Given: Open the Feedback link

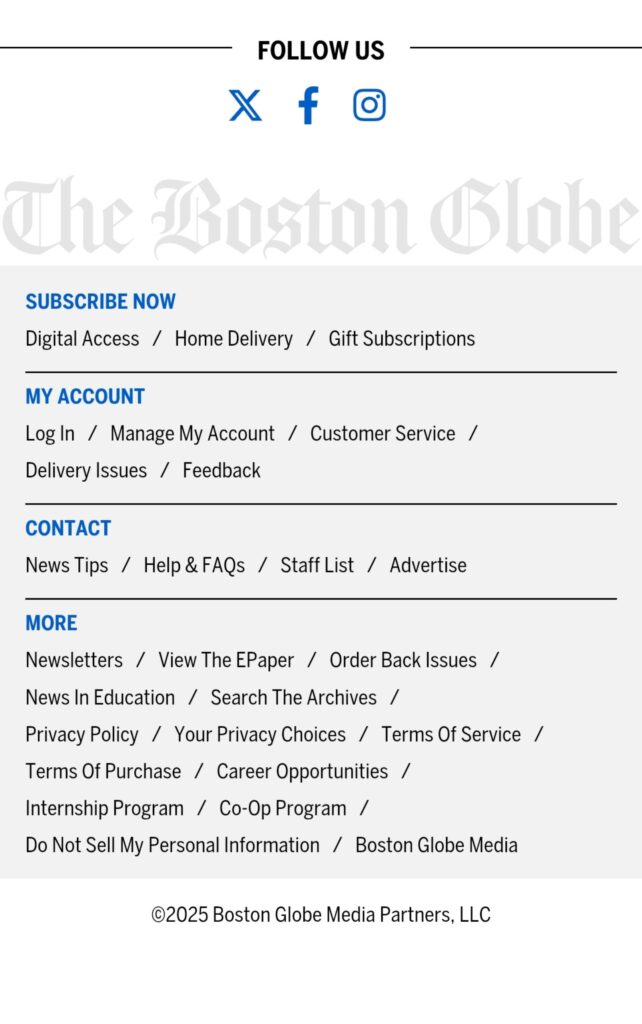Looking at the screenshot, I should click(x=221, y=471).
